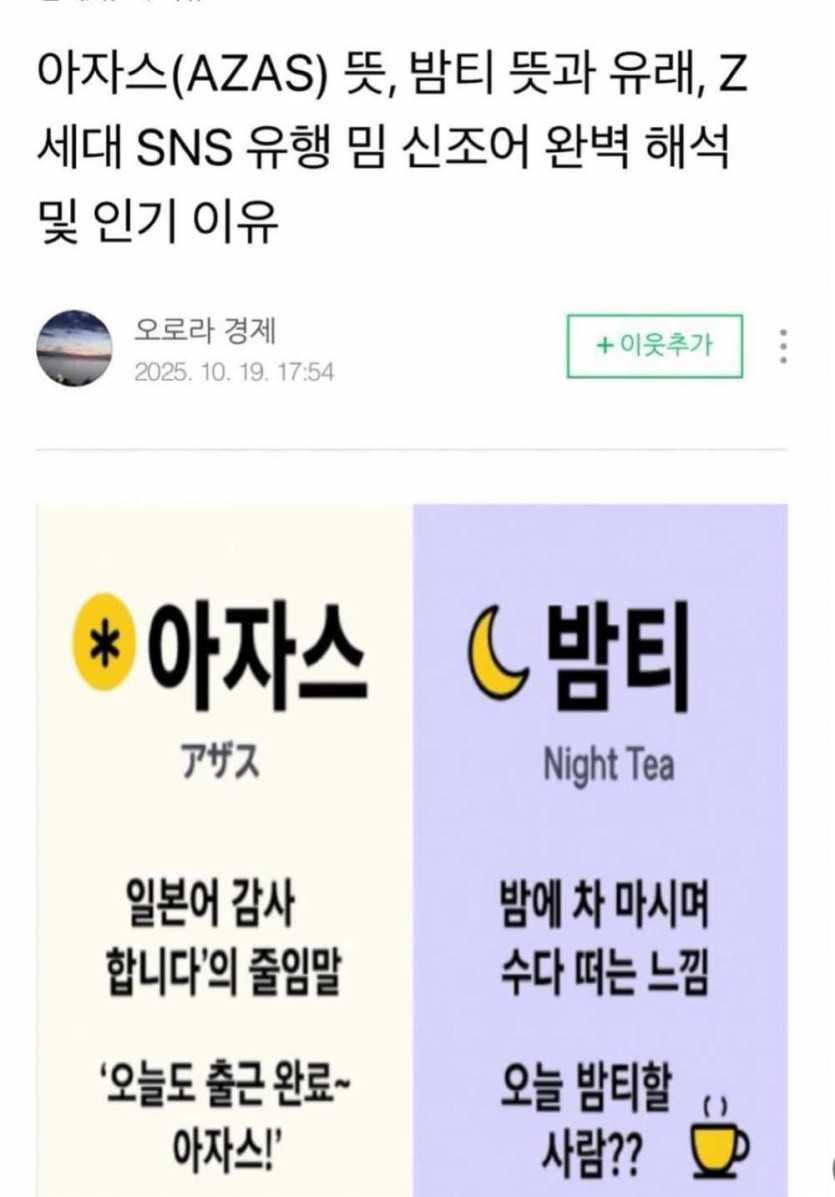Tap the +이웃추가 button
Viewport: 835px width, 1197px height.
(654, 346)
